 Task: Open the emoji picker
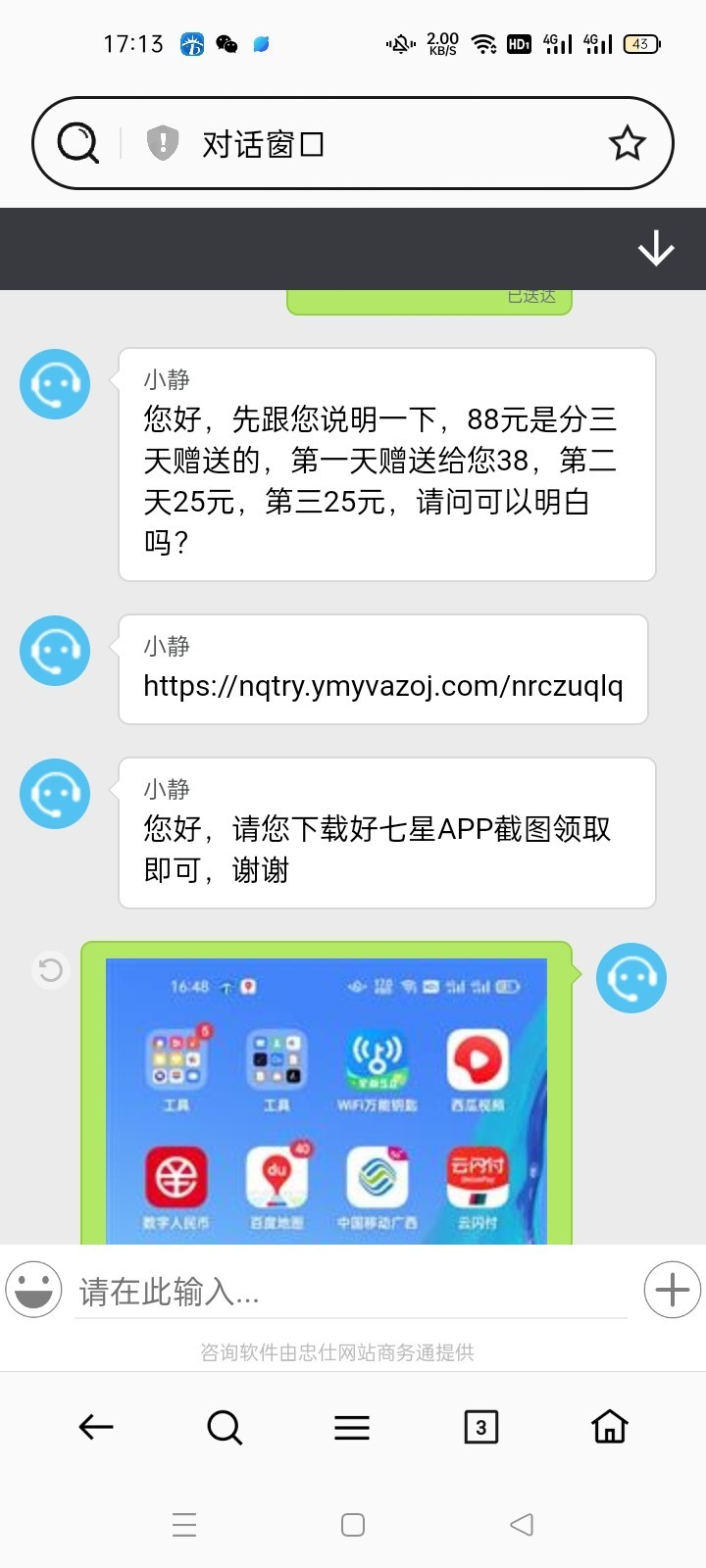[x=34, y=1290]
